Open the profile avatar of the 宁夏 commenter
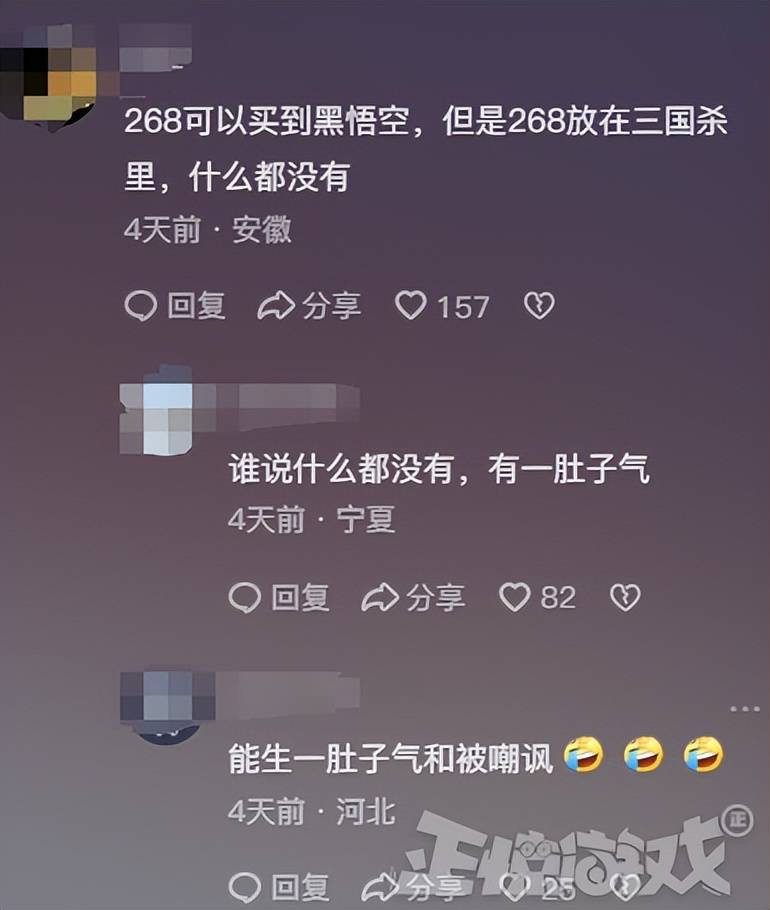 point(155,415)
